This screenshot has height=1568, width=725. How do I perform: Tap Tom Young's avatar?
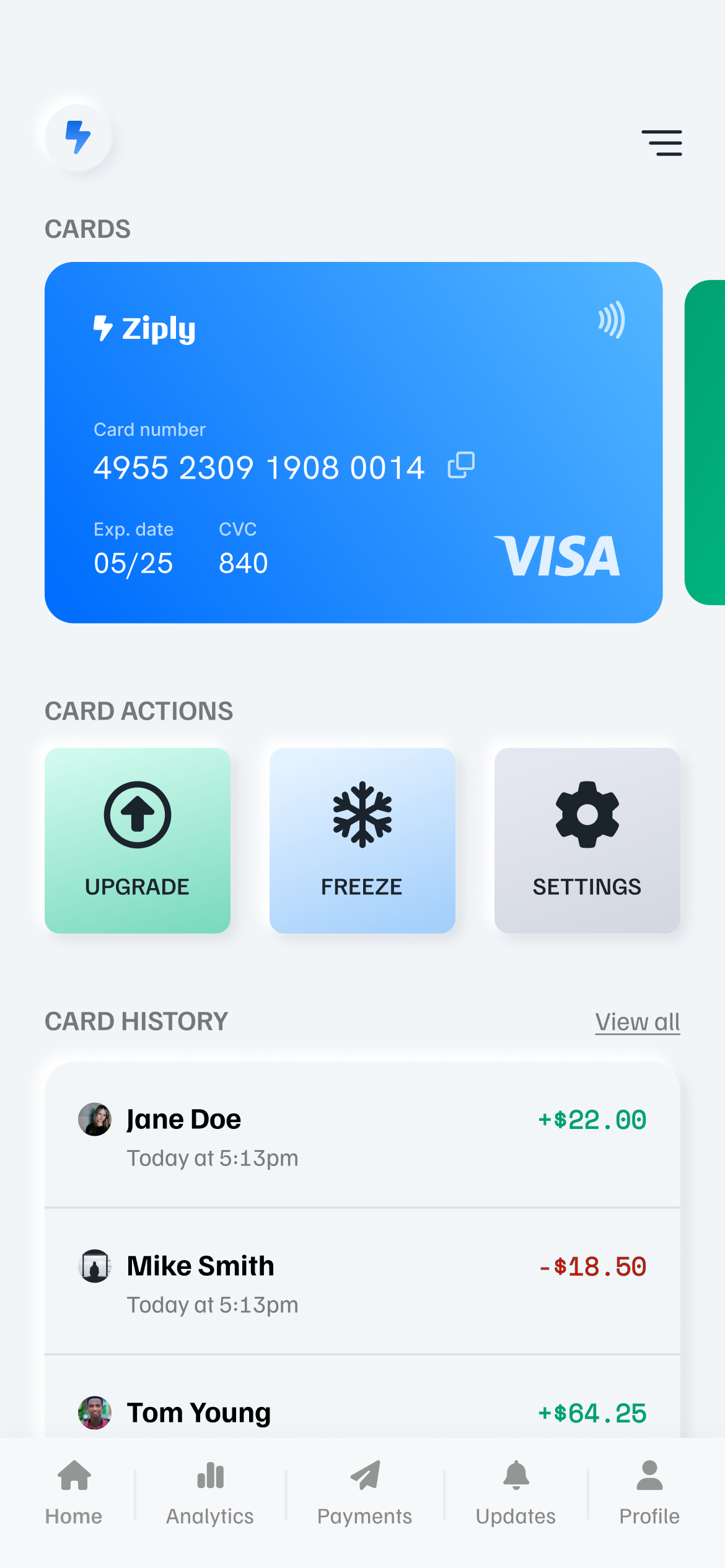tap(94, 1414)
